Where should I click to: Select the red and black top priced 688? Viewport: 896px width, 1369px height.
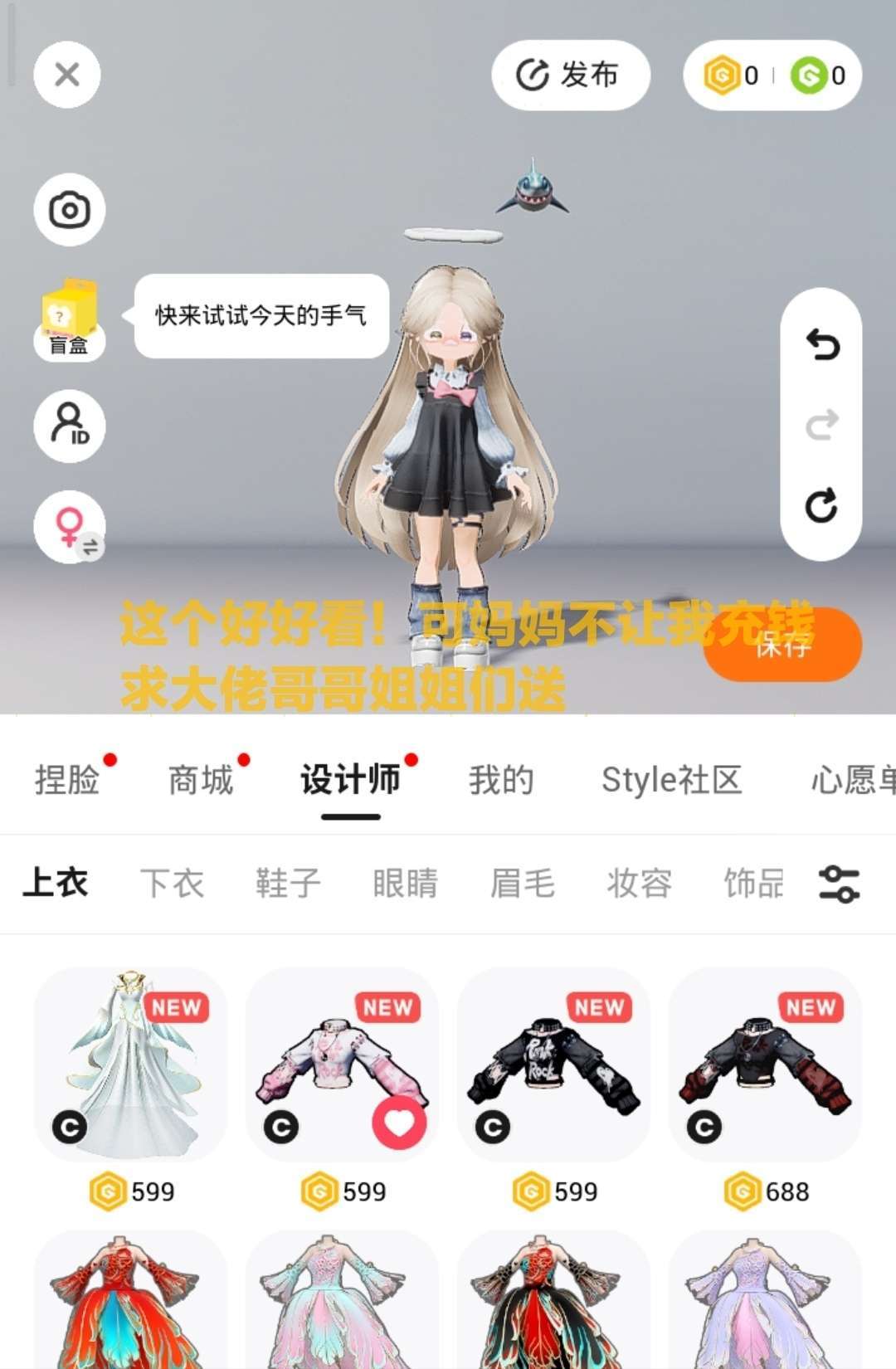tap(765, 1065)
